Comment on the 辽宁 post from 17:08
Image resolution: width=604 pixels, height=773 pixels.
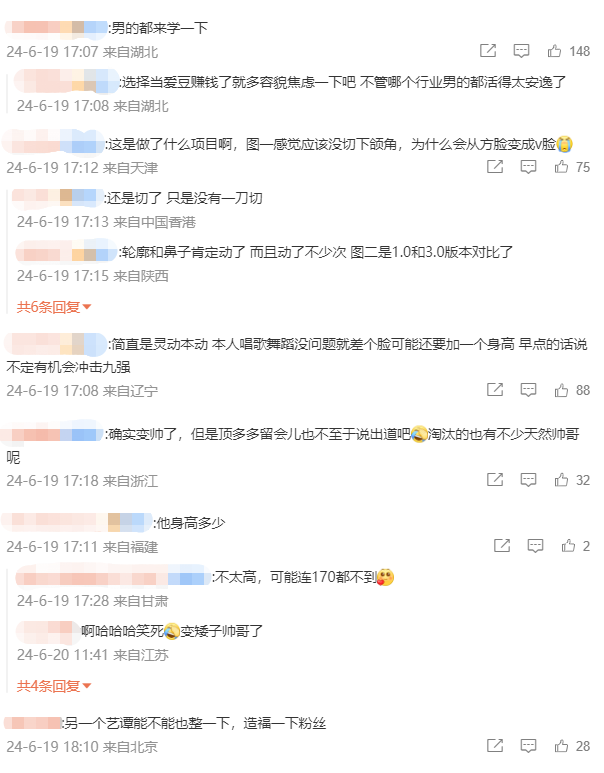(528, 390)
